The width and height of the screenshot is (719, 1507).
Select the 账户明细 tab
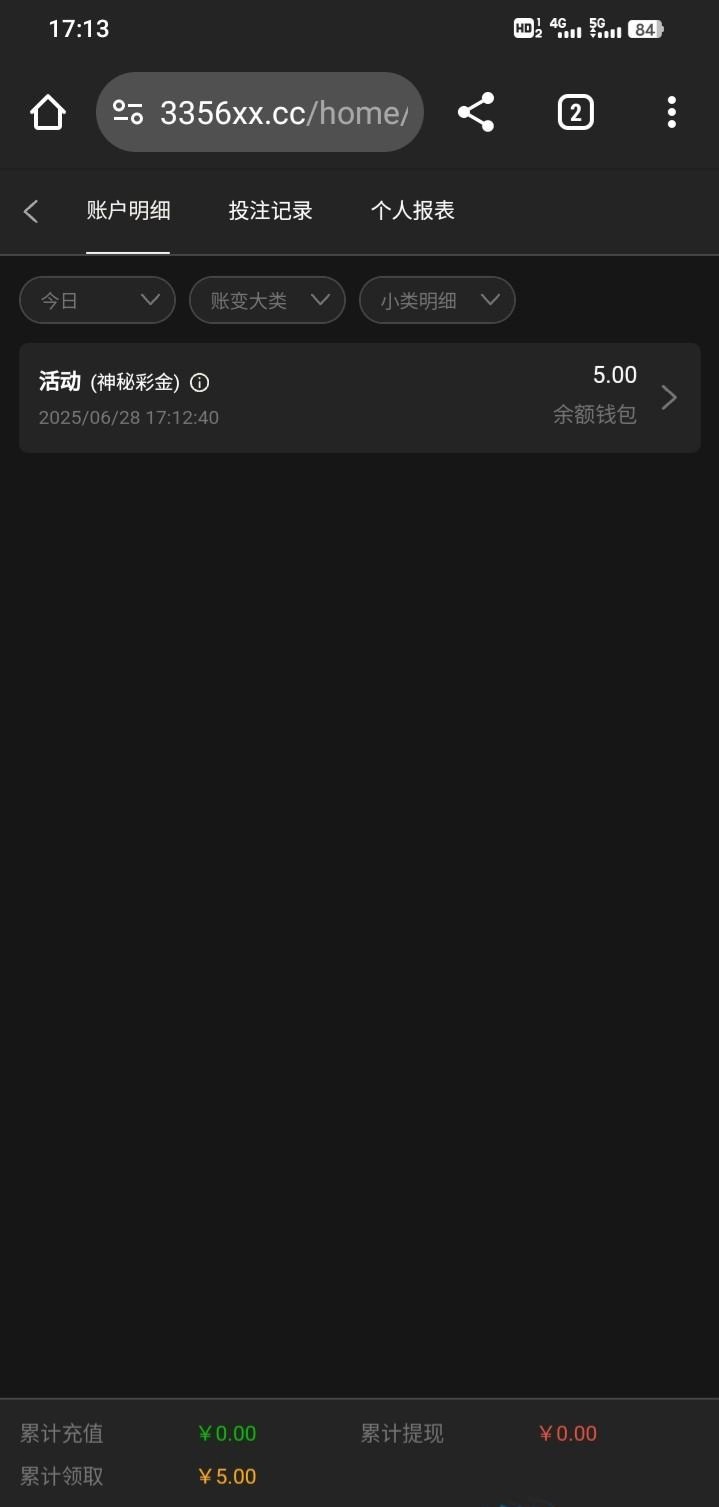point(128,211)
